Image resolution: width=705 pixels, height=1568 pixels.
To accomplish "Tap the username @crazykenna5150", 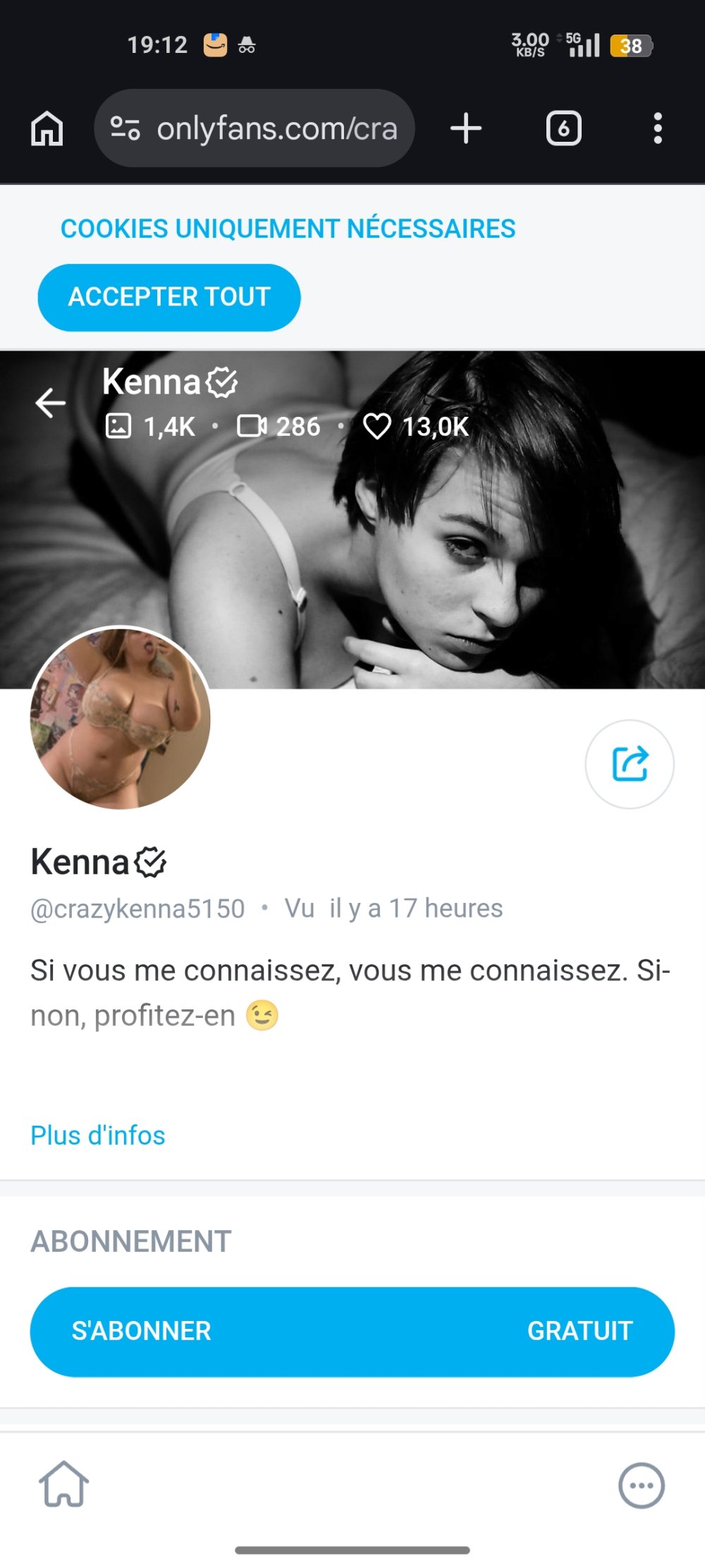I will coord(137,908).
